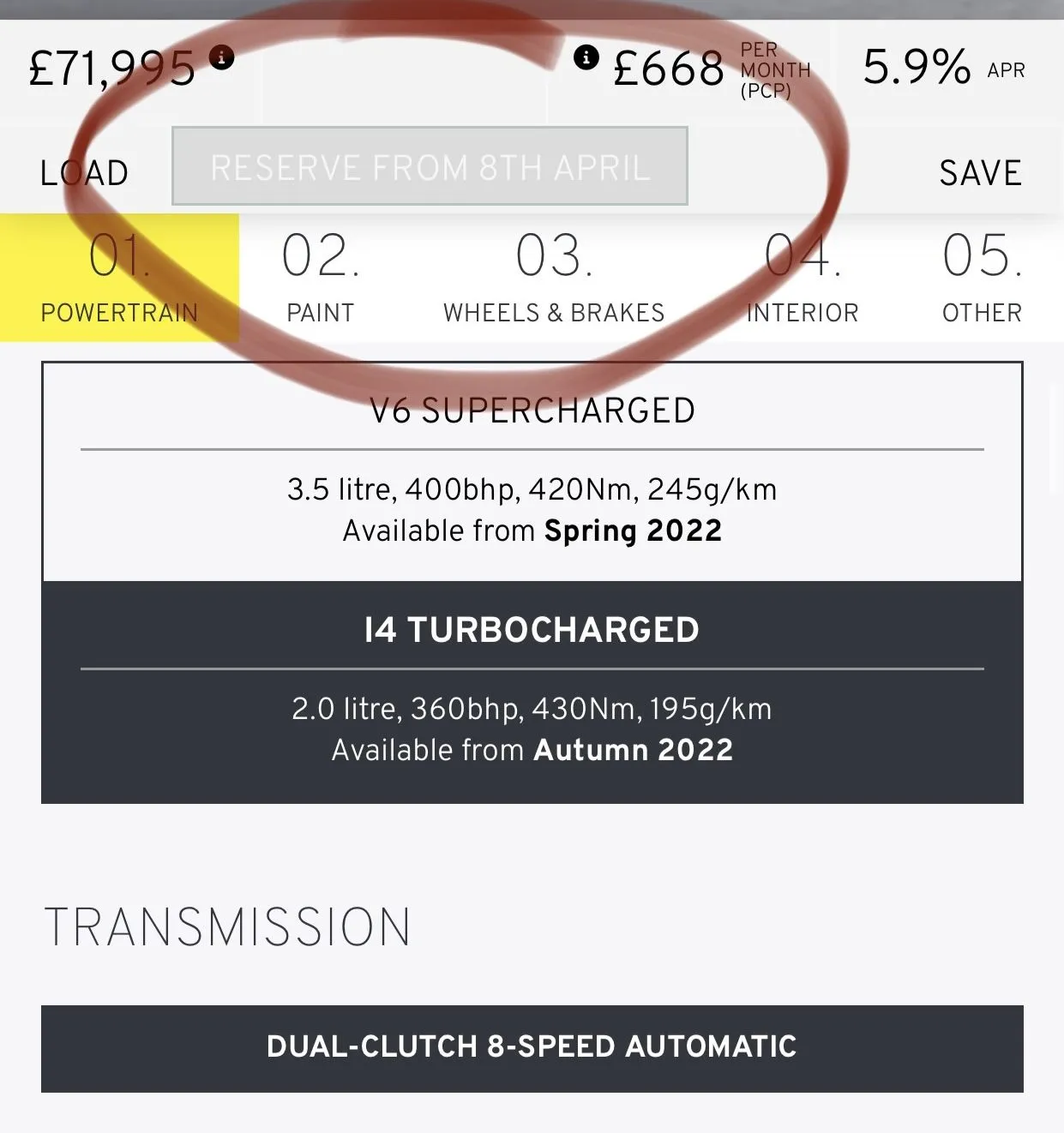Viewport: 1064px width, 1133px height.
Task: Select Dual-Clutch 8-Speed Automatic transmission
Action: (532, 1047)
